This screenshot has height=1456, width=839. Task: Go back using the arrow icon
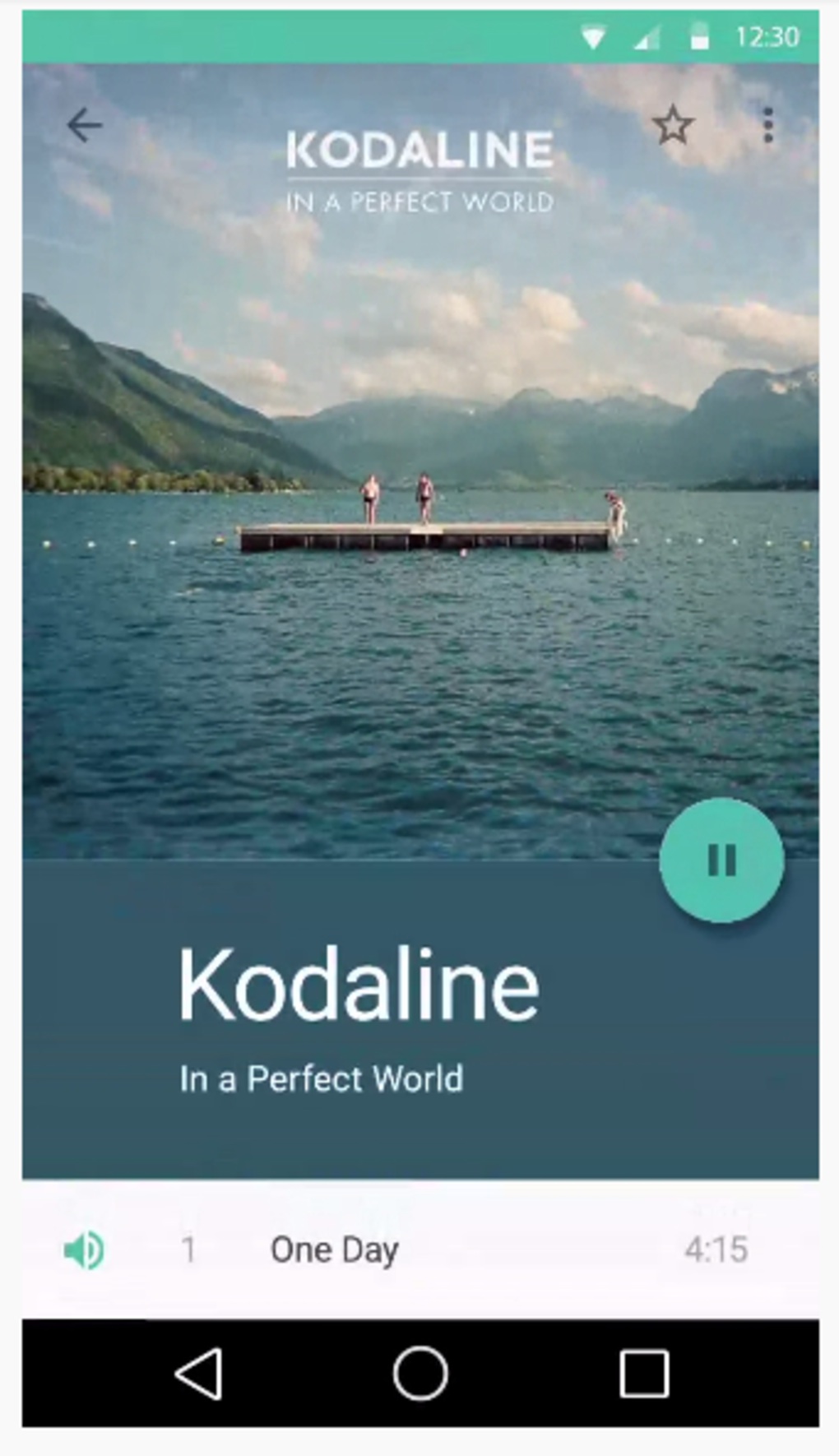[84, 126]
